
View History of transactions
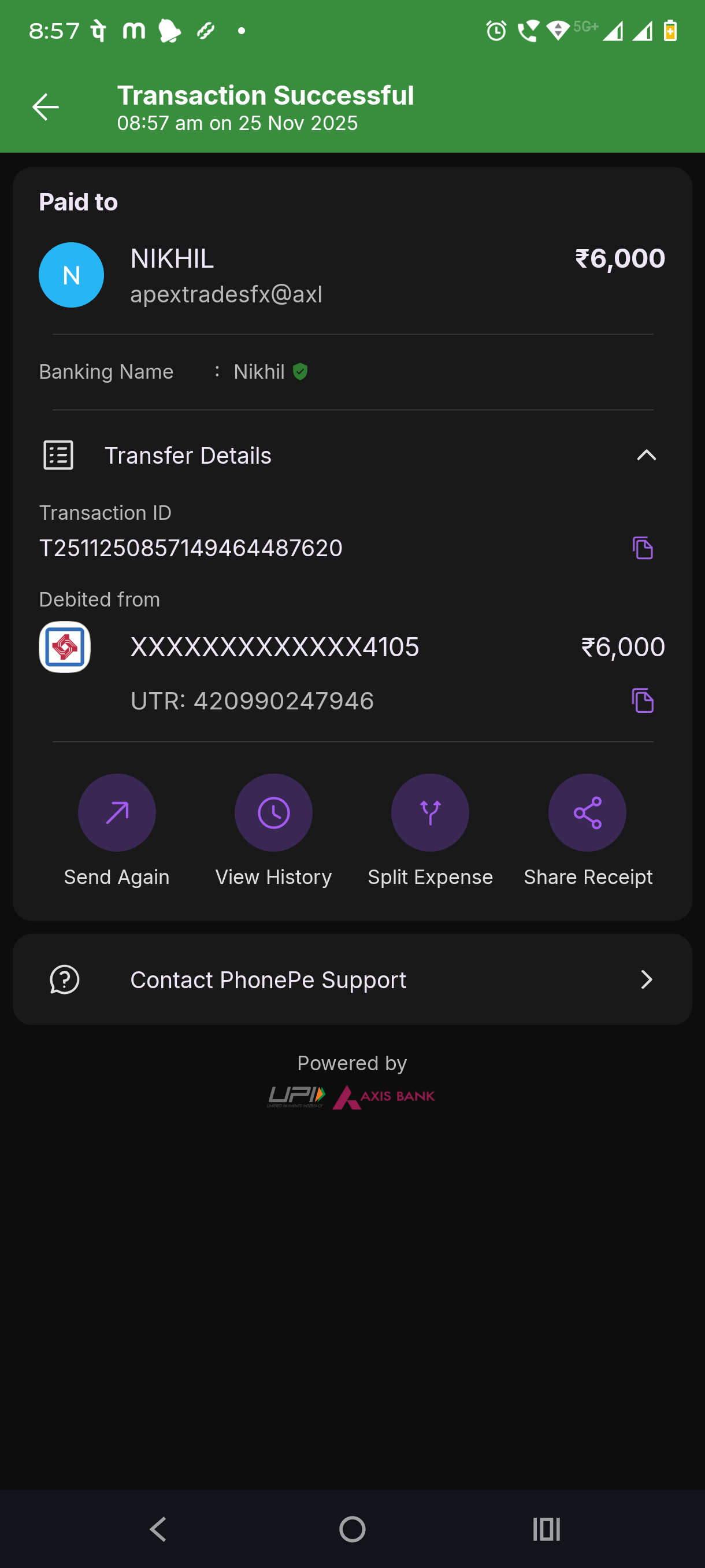(x=274, y=812)
